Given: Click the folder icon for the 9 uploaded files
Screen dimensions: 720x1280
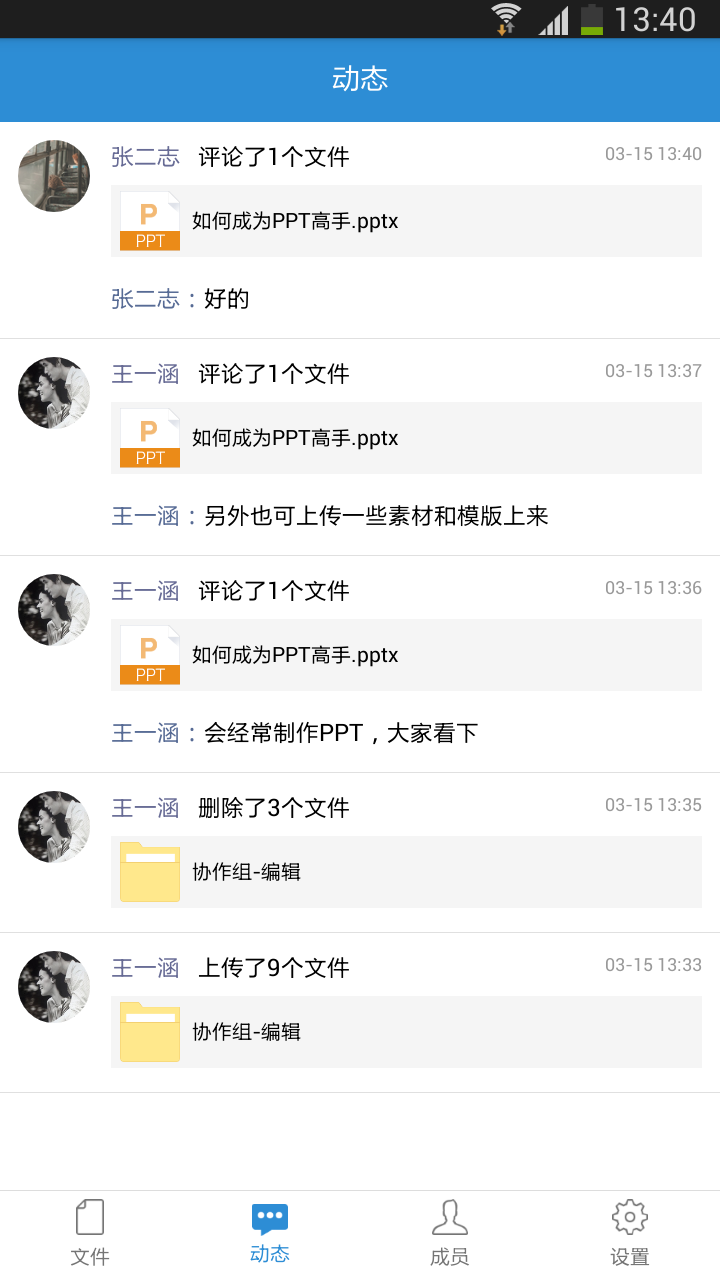Looking at the screenshot, I should tap(148, 1032).
